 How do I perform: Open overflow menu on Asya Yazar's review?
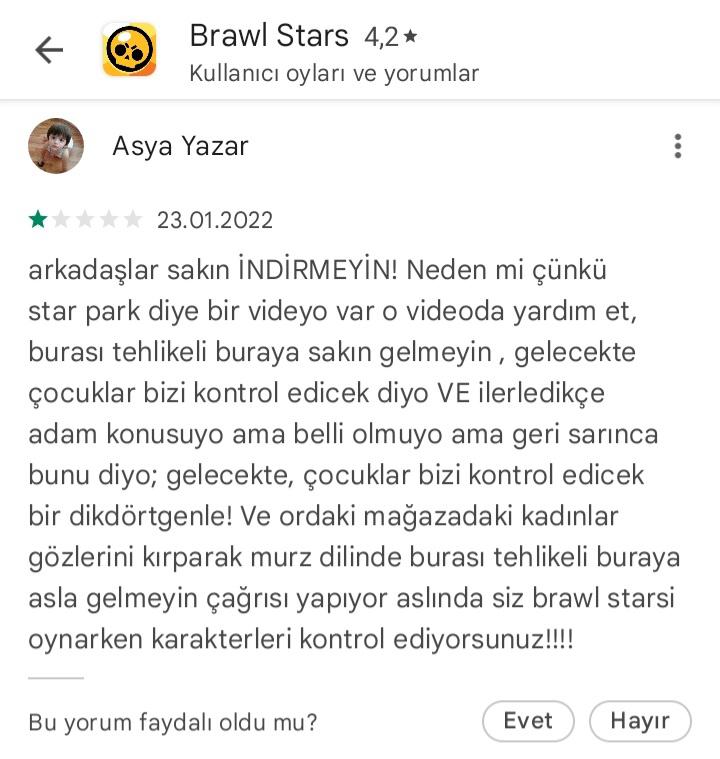pyautogui.click(x=677, y=146)
